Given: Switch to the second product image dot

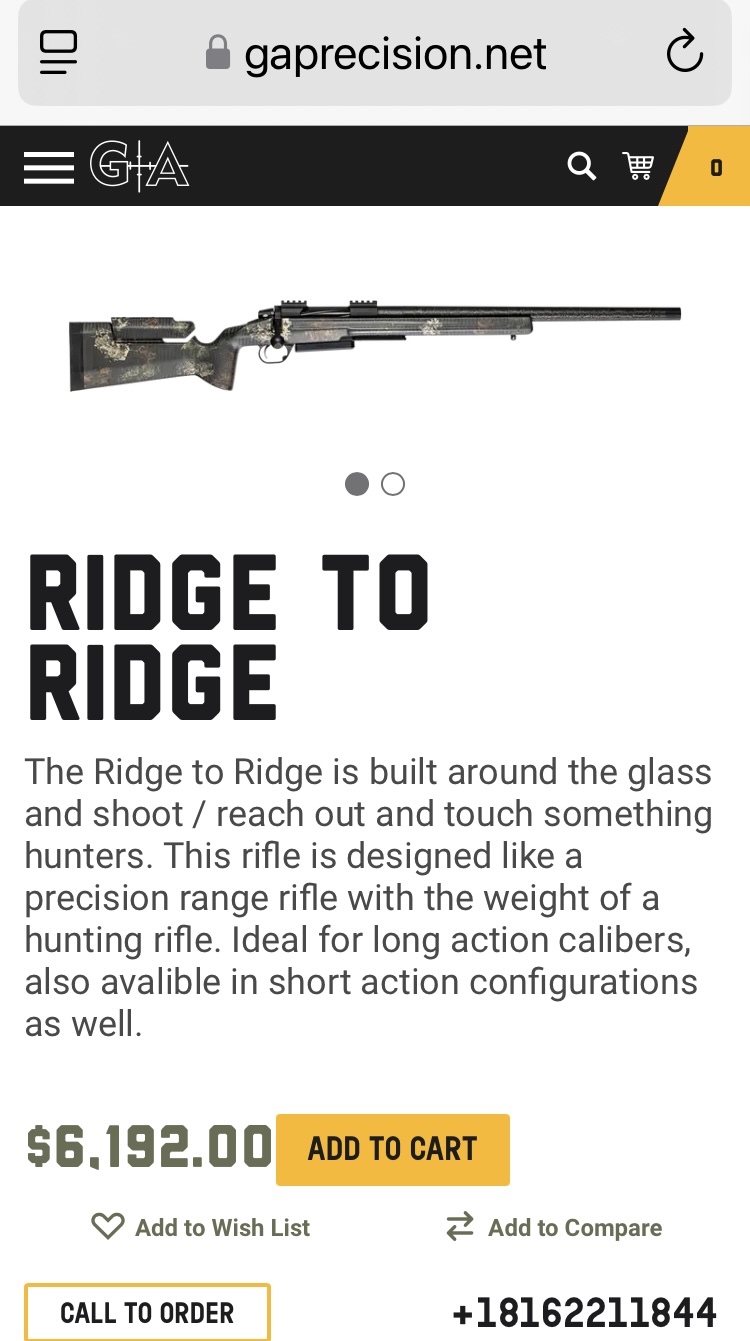Looking at the screenshot, I should coord(393,484).
